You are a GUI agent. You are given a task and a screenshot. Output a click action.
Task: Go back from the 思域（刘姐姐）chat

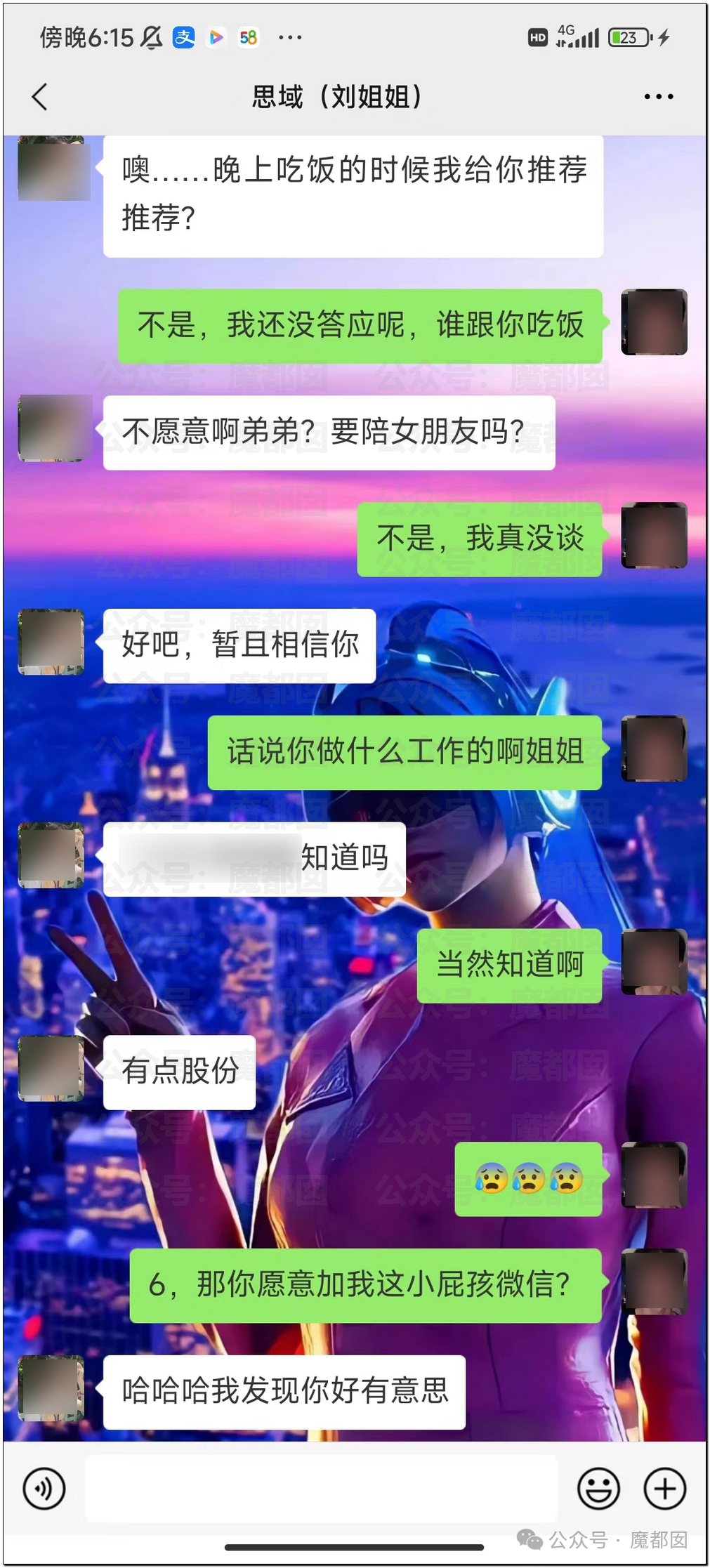[x=40, y=97]
